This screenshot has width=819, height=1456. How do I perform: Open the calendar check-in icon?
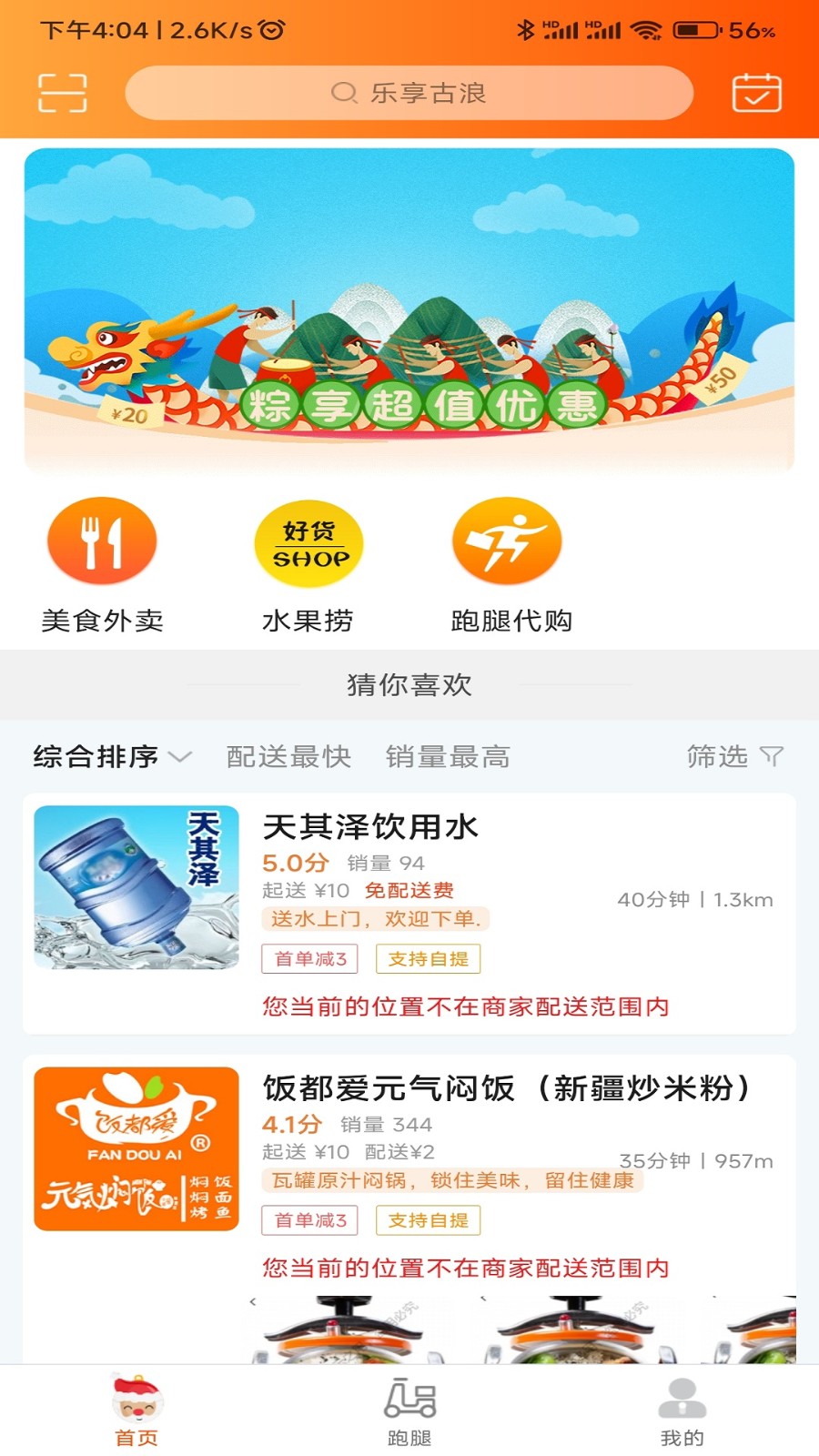pyautogui.click(x=756, y=93)
